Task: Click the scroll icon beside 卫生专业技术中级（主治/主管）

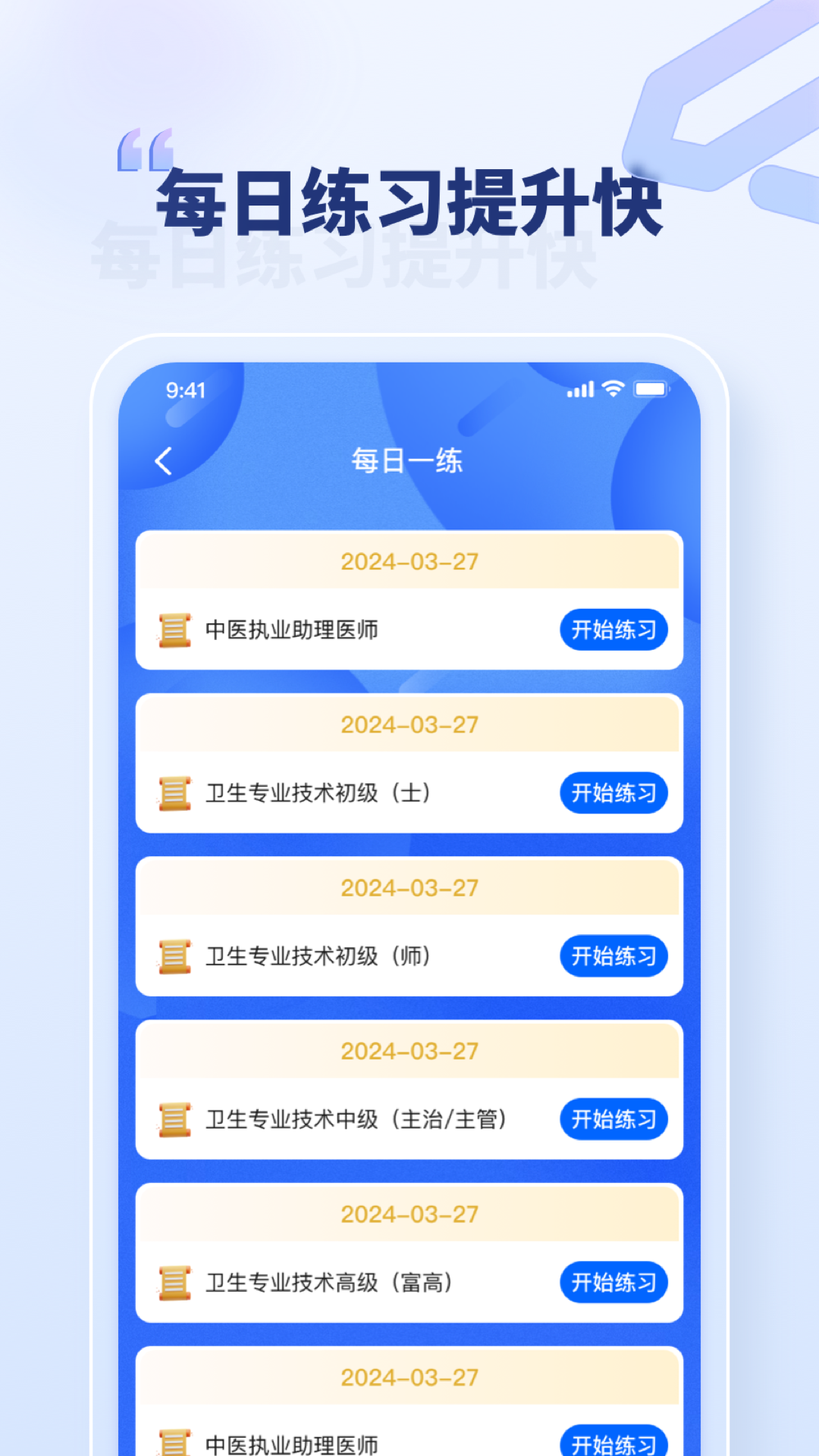Action: (x=176, y=1119)
